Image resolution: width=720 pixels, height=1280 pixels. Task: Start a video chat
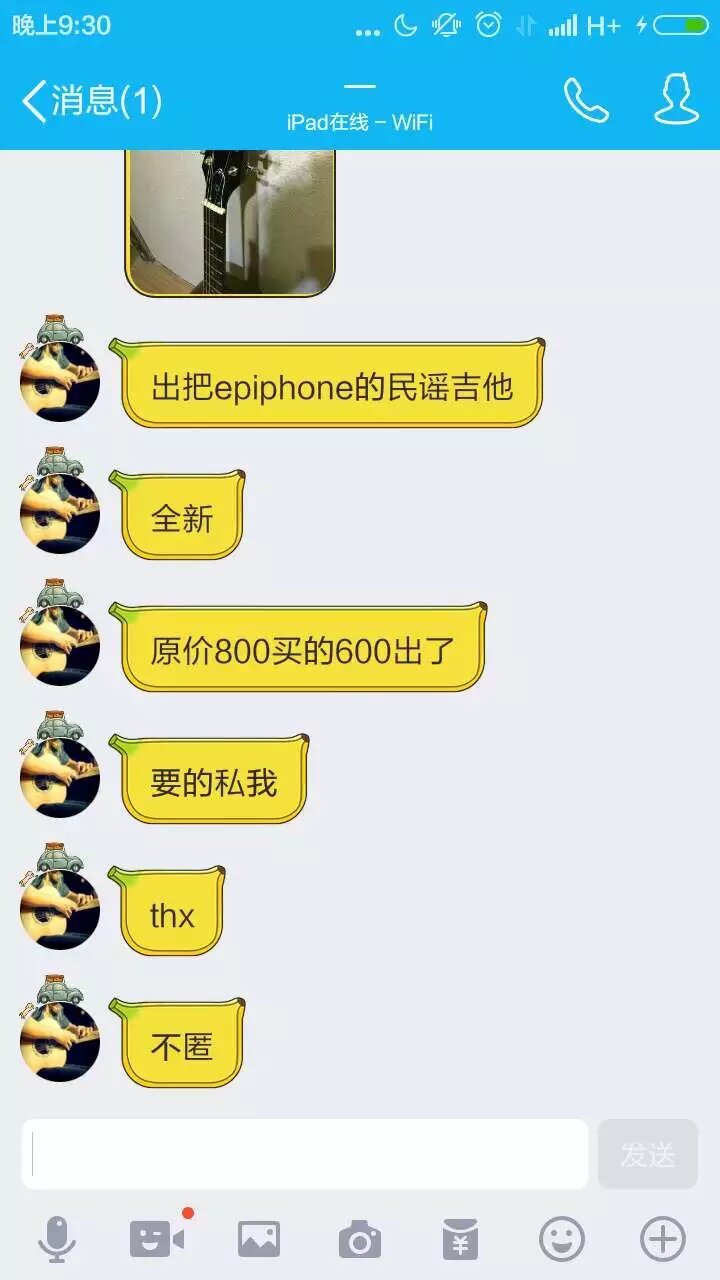coord(157,1240)
